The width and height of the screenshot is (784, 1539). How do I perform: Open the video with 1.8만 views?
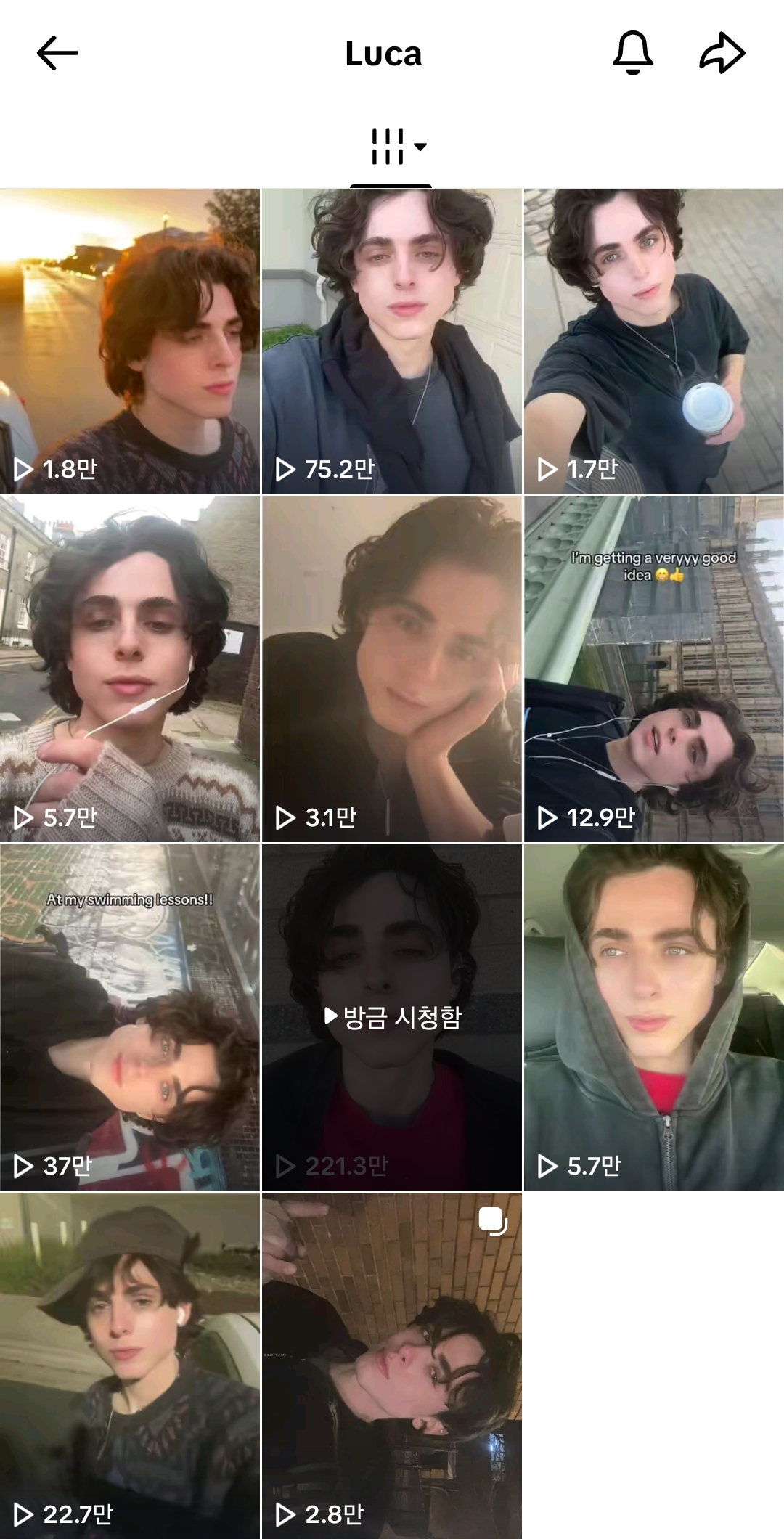pyautogui.click(x=129, y=341)
